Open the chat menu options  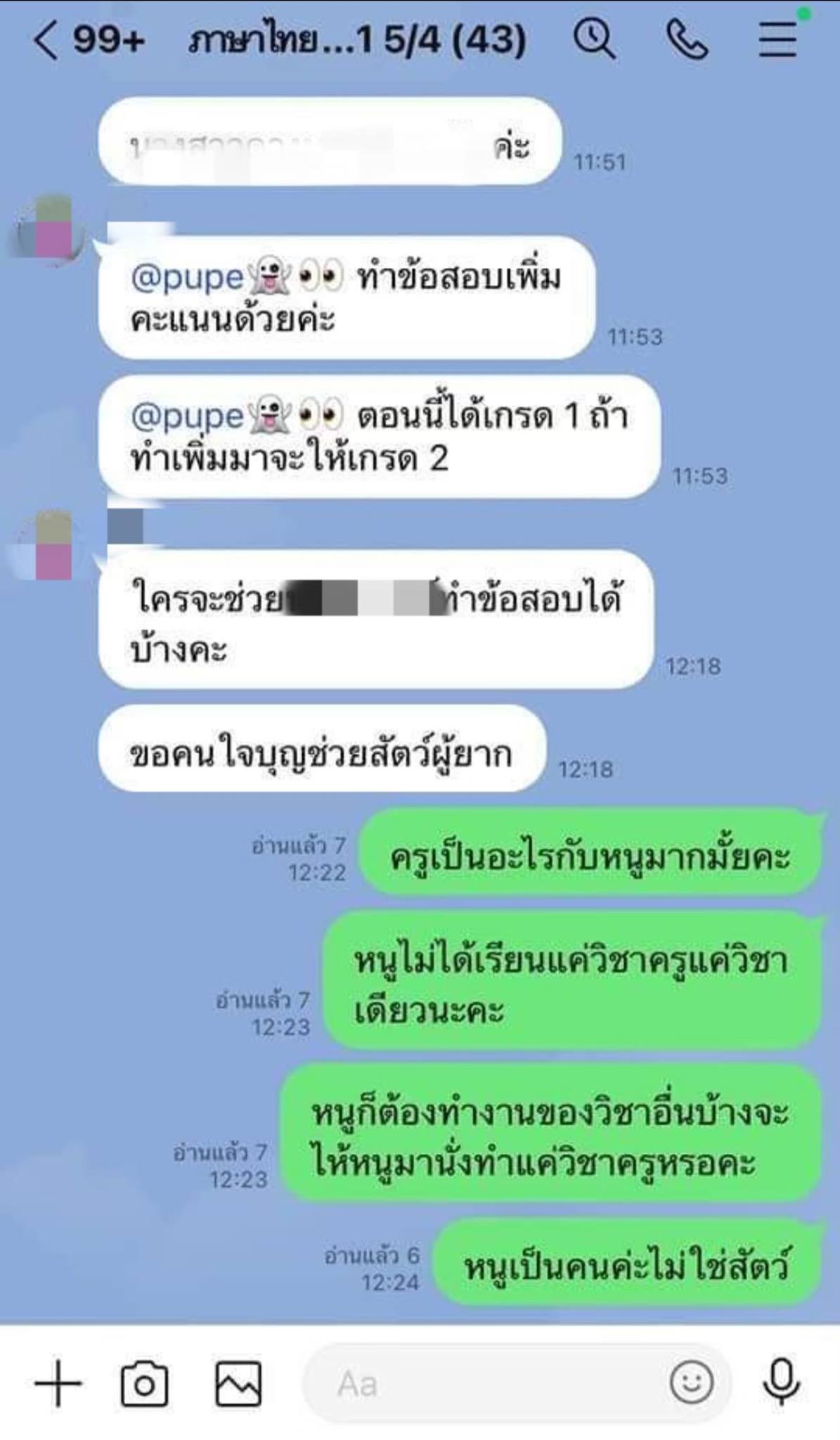[778, 39]
